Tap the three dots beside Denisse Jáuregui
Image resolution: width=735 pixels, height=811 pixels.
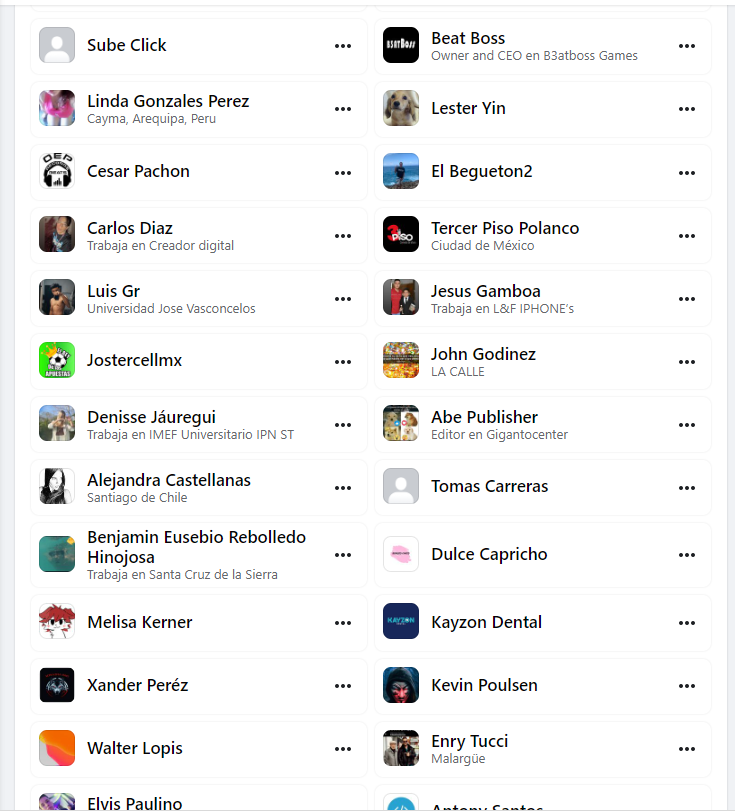[x=343, y=425]
